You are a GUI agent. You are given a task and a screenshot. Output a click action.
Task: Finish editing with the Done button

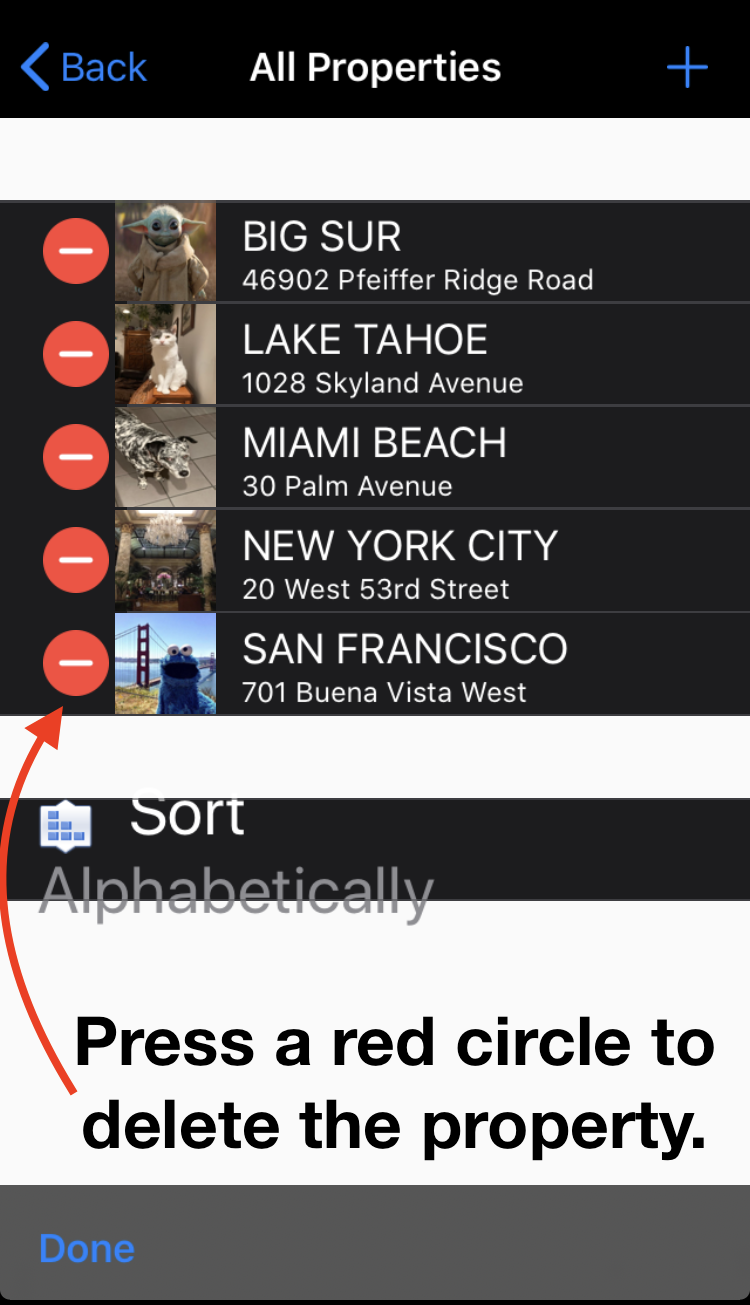[x=87, y=1248]
